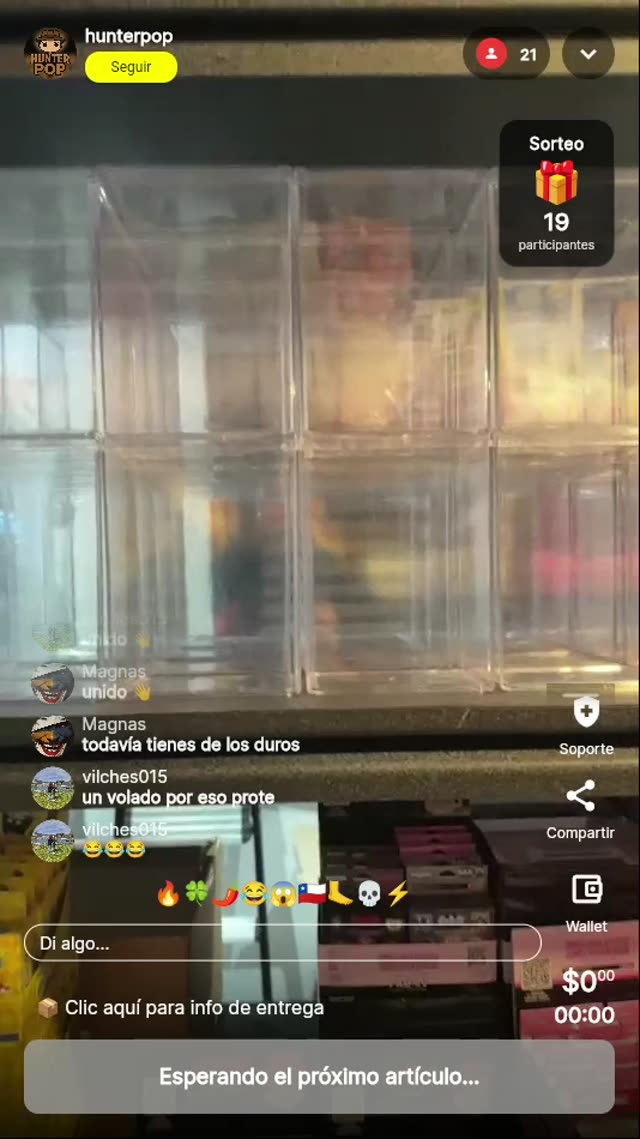640x1139 pixels.
Task: Send the skull emoji reaction
Action: (369, 894)
